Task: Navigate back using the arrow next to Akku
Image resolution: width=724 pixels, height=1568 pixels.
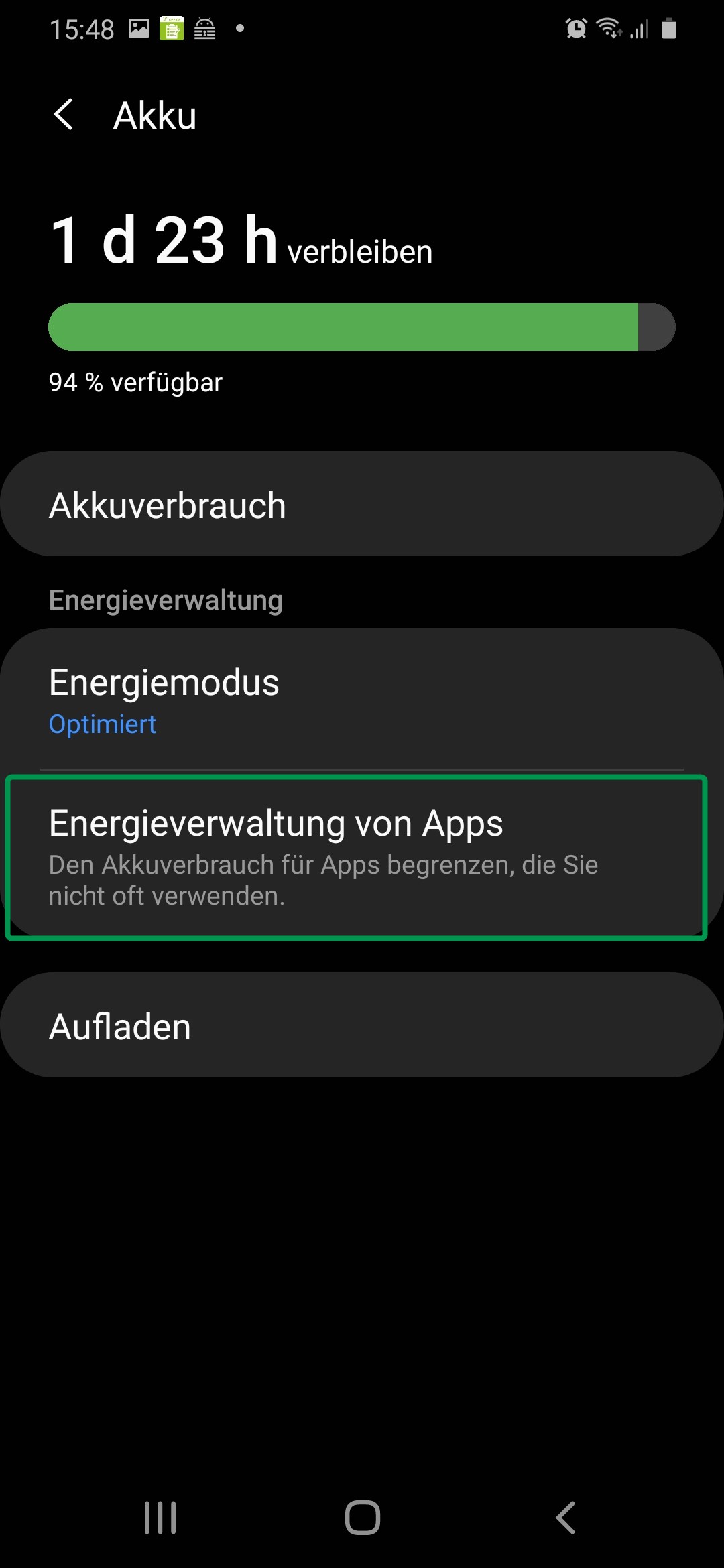Action: point(64,115)
